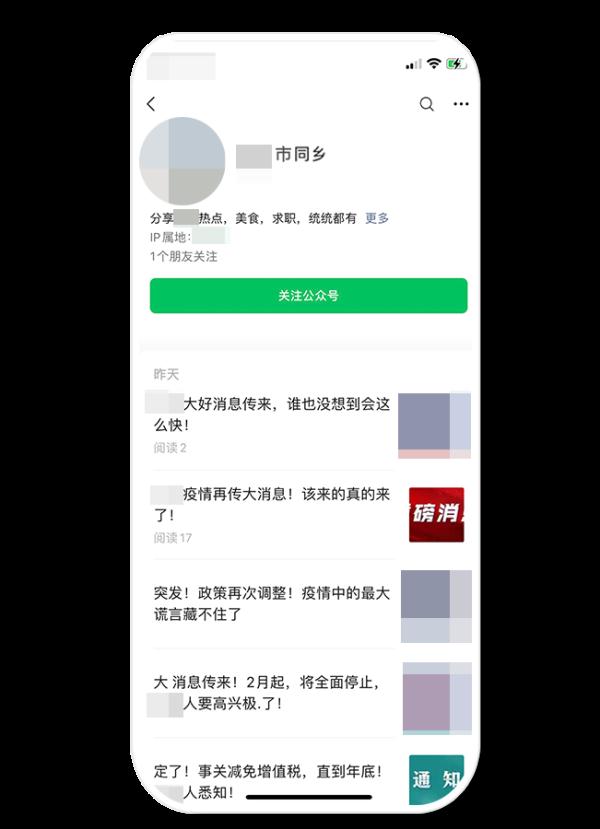
Task: Expand the description with 更多
Action: (x=377, y=218)
